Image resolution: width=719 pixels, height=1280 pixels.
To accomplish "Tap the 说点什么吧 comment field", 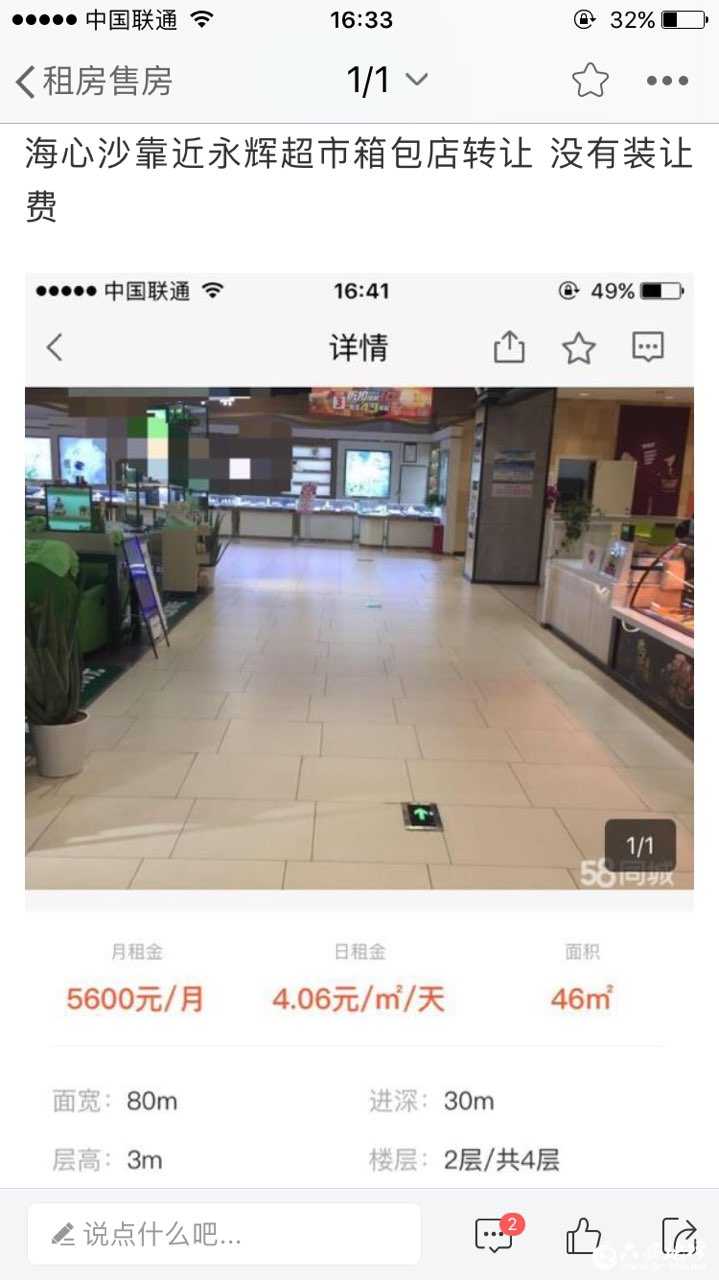I will (224, 1234).
